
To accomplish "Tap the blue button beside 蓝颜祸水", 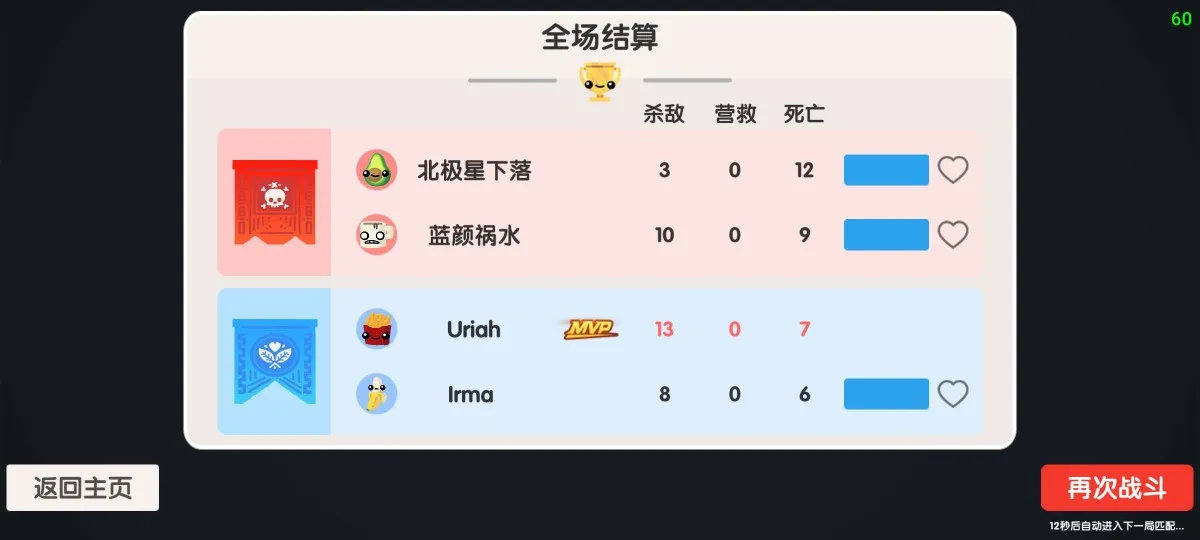I will pyautogui.click(x=886, y=235).
